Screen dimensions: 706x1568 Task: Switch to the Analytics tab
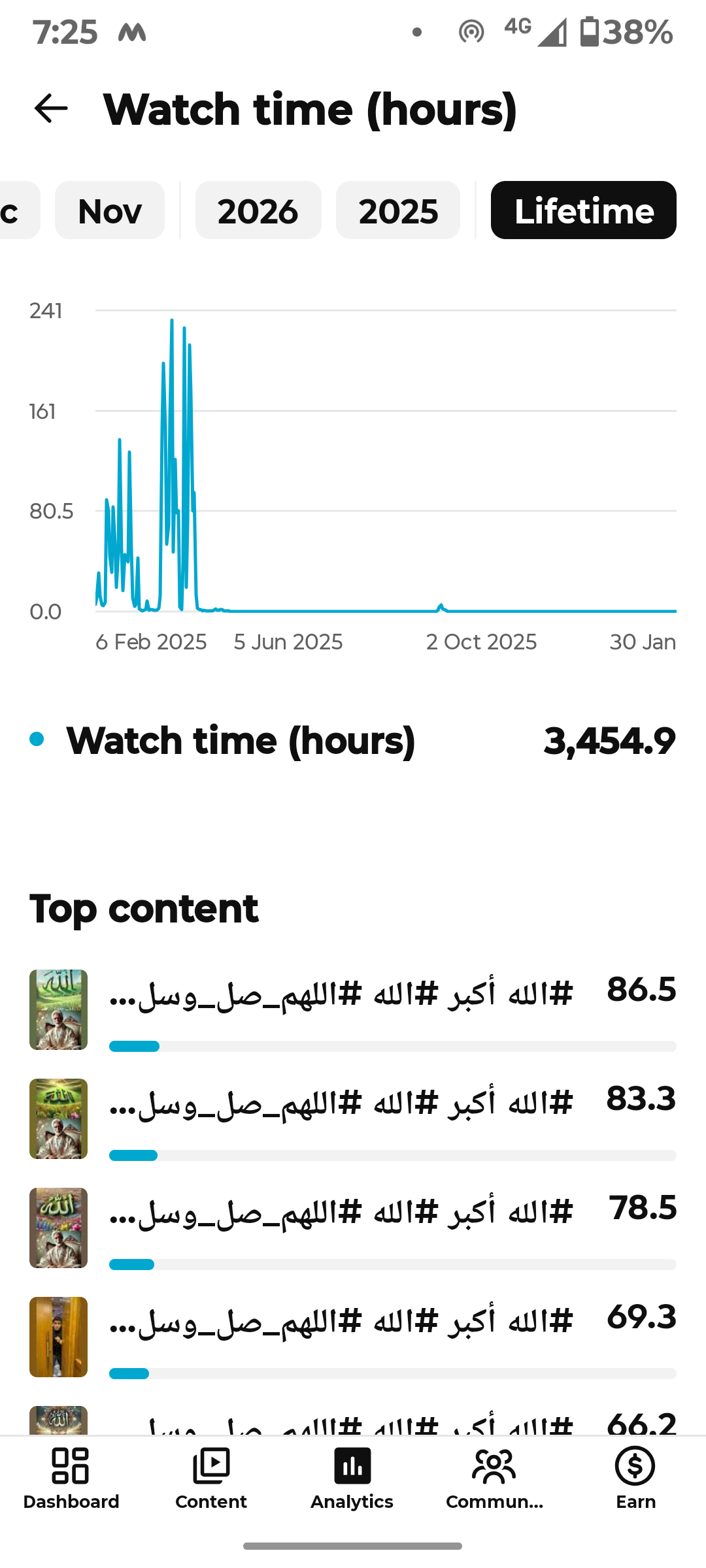(352, 1478)
